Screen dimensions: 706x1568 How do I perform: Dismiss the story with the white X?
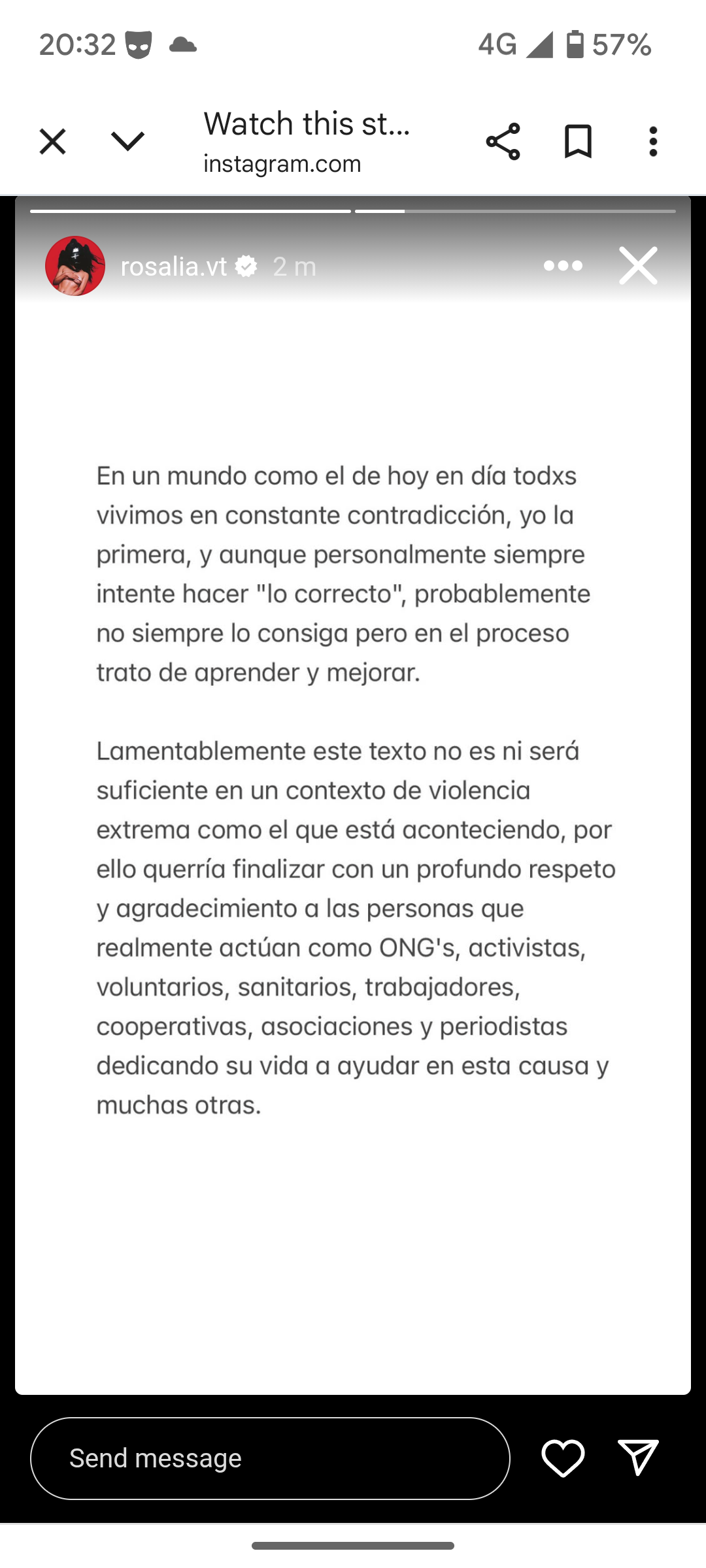638,266
